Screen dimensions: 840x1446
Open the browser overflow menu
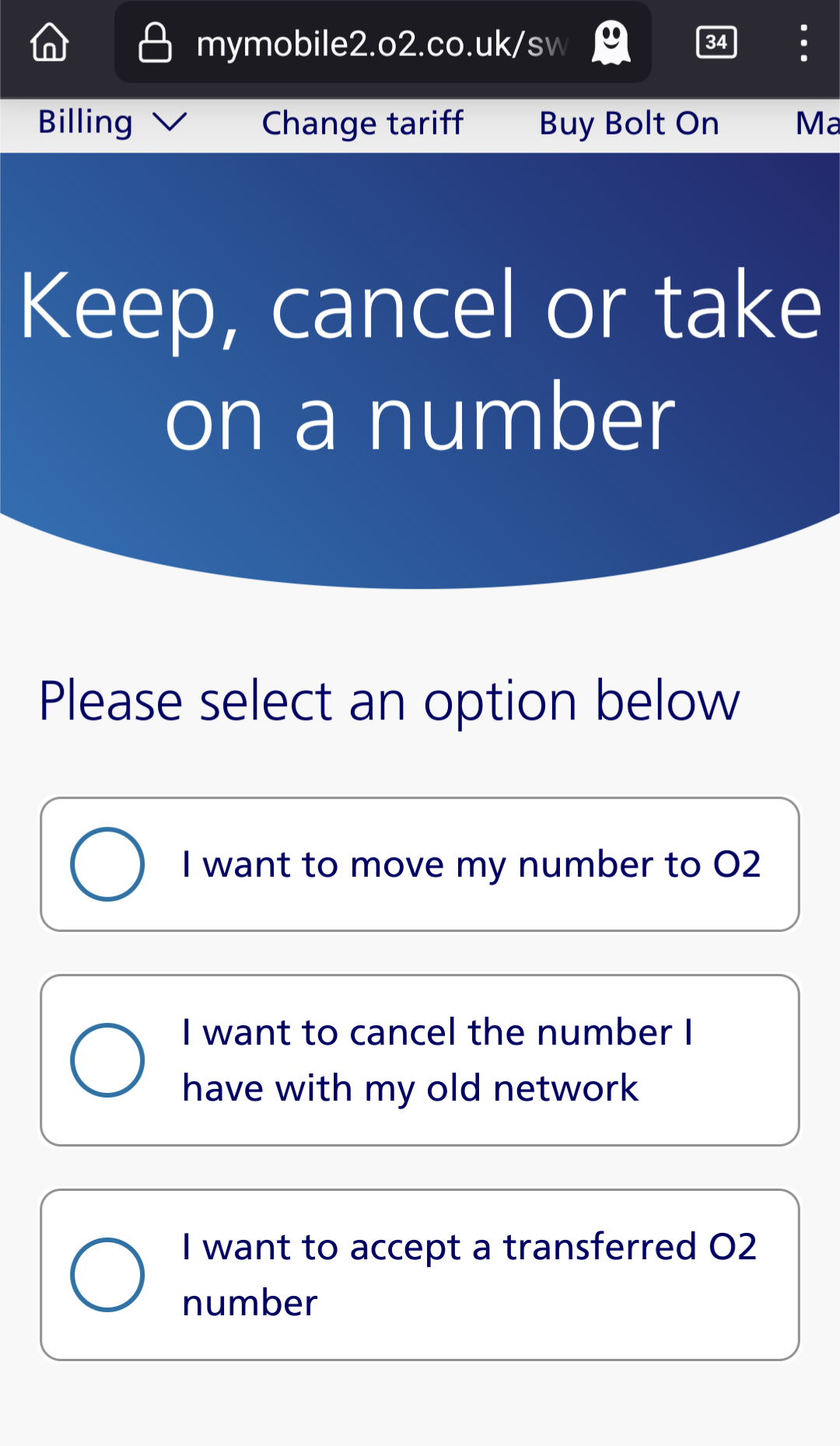point(803,43)
